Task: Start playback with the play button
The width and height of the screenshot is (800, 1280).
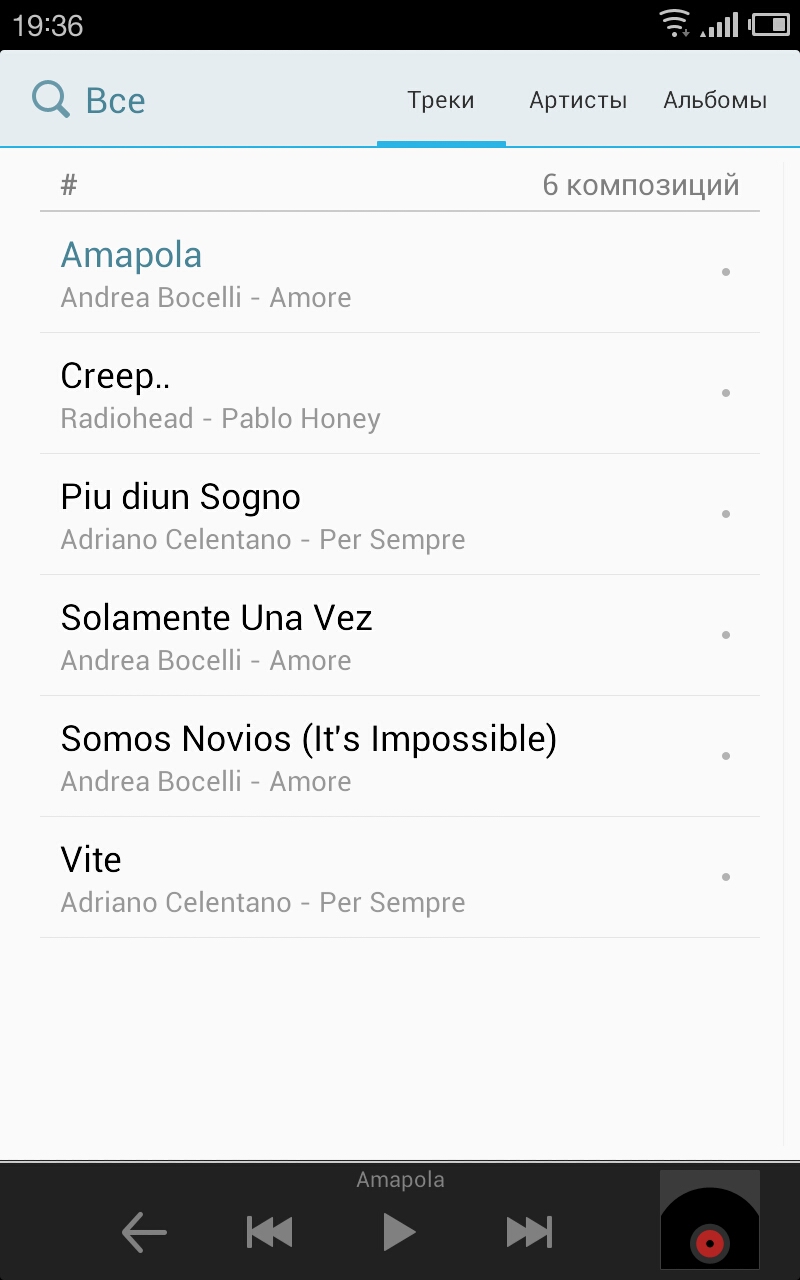Action: coord(399,1232)
